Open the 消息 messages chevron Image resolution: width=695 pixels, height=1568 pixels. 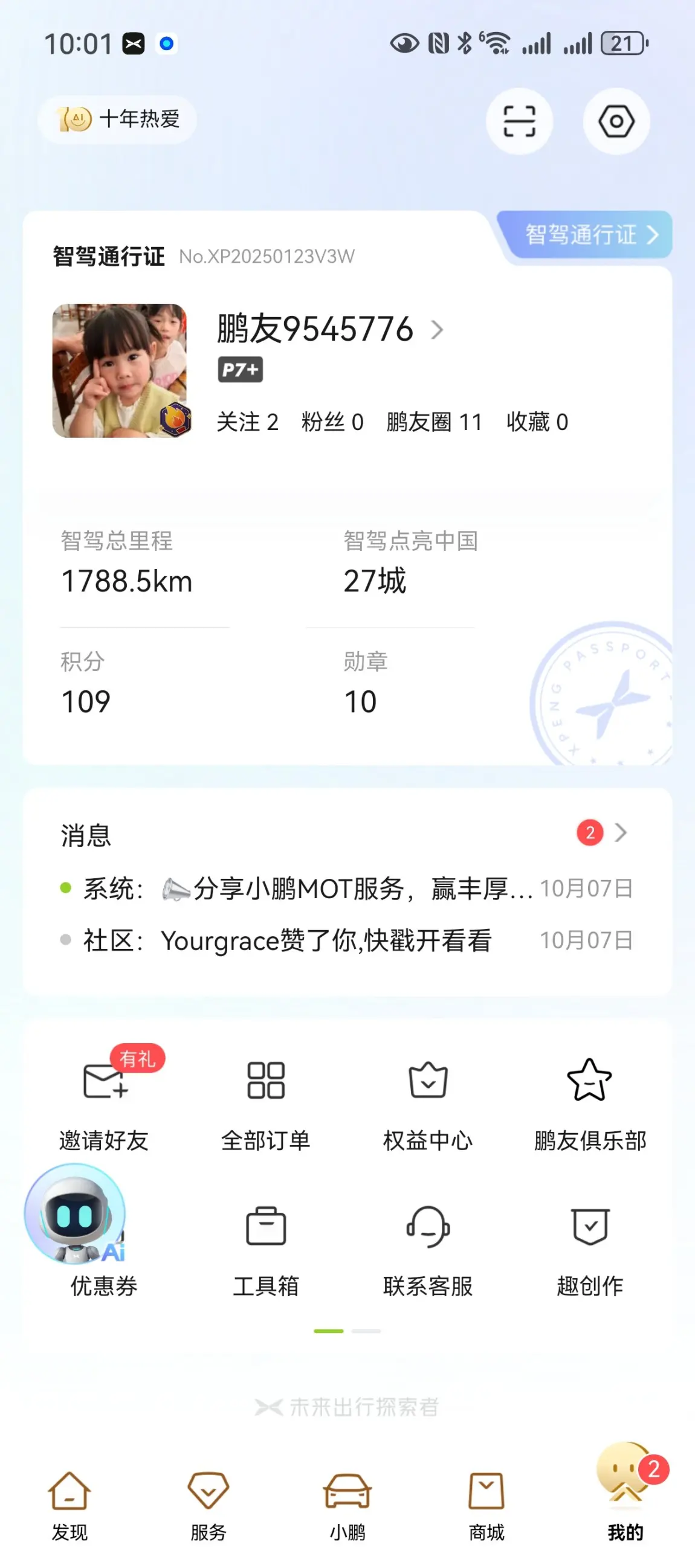(x=620, y=833)
